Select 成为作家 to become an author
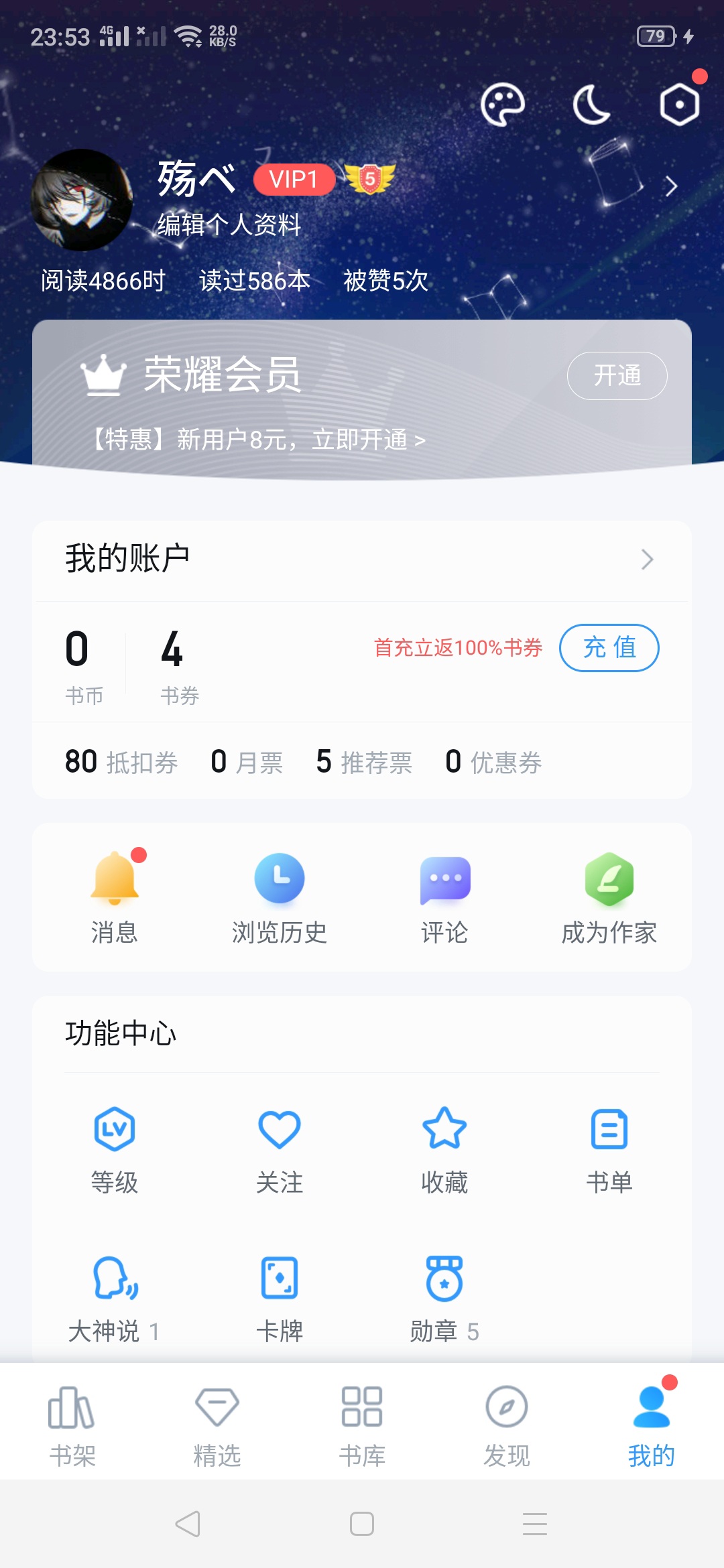The height and width of the screenshot is (1568, 724). 609,898
